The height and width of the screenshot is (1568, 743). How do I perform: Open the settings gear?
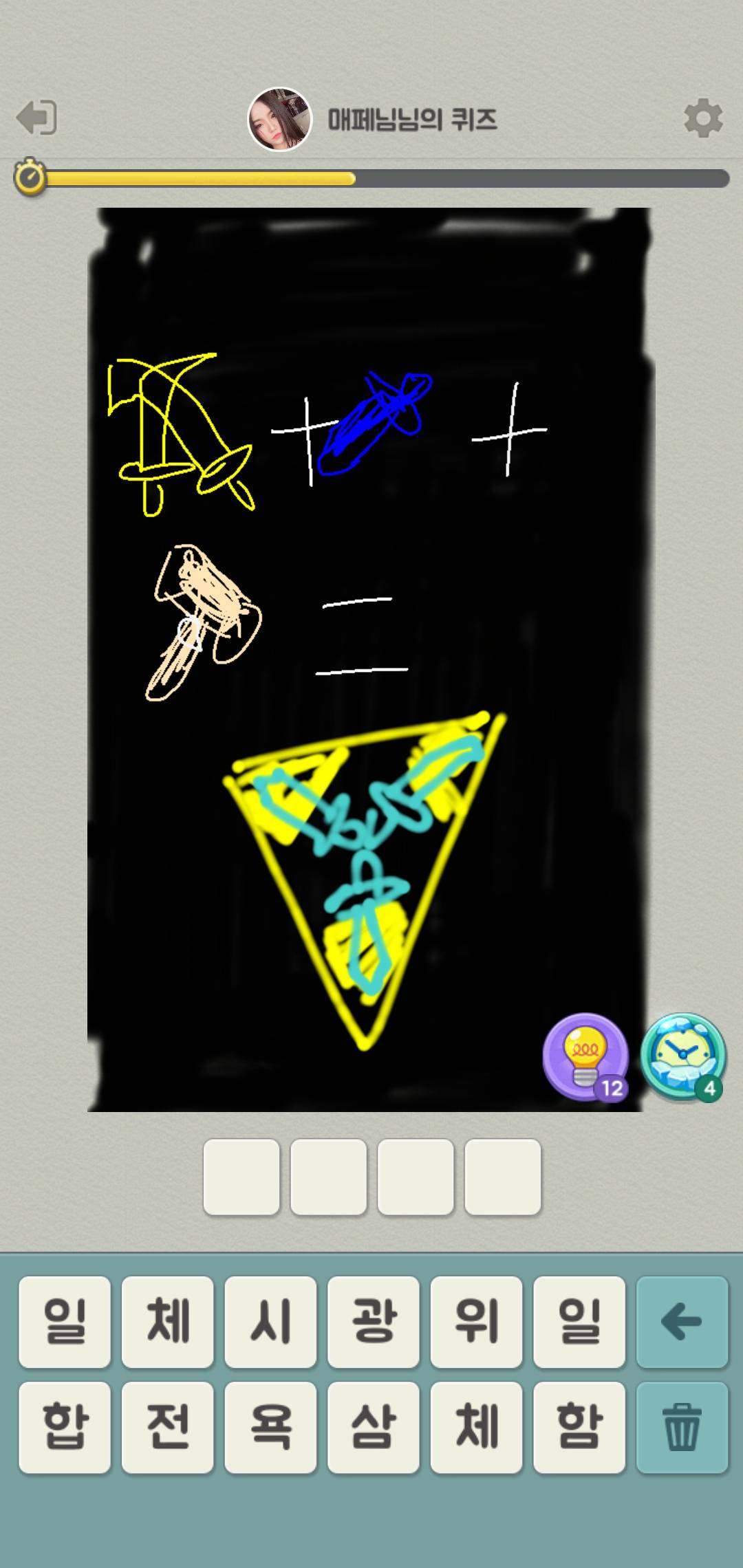coord(703,118)
